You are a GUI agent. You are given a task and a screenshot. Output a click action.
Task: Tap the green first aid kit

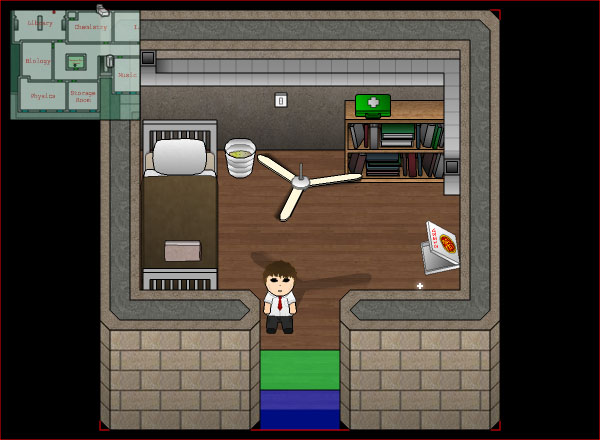click(x=373, y=104)
